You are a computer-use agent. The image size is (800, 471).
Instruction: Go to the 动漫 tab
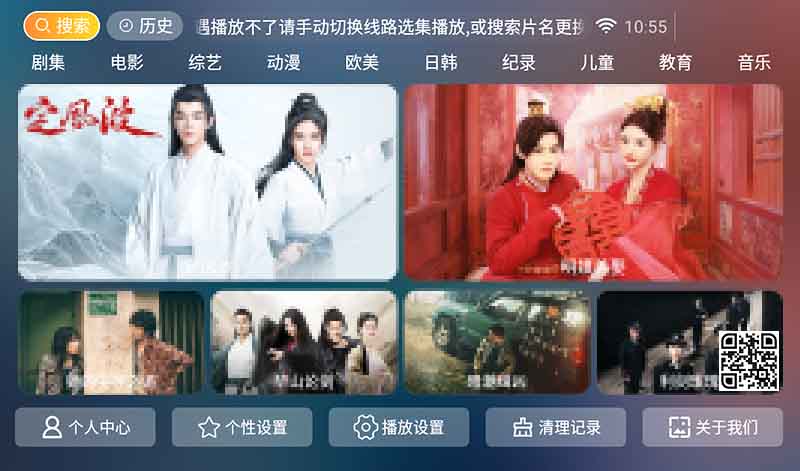tap(284, 62)
